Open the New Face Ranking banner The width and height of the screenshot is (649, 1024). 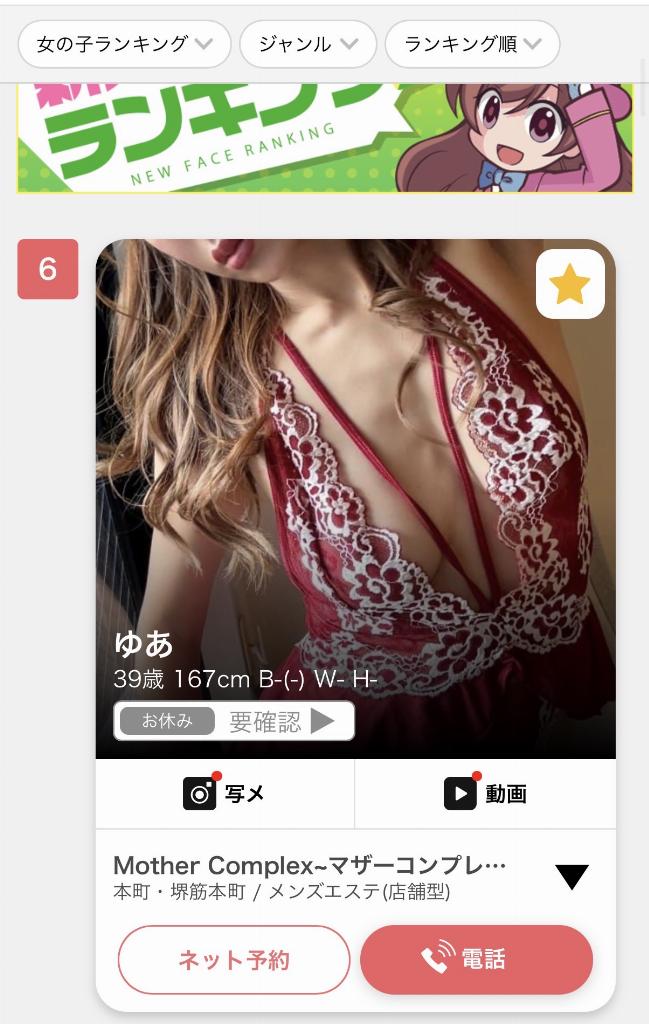[x=324, y=138]
